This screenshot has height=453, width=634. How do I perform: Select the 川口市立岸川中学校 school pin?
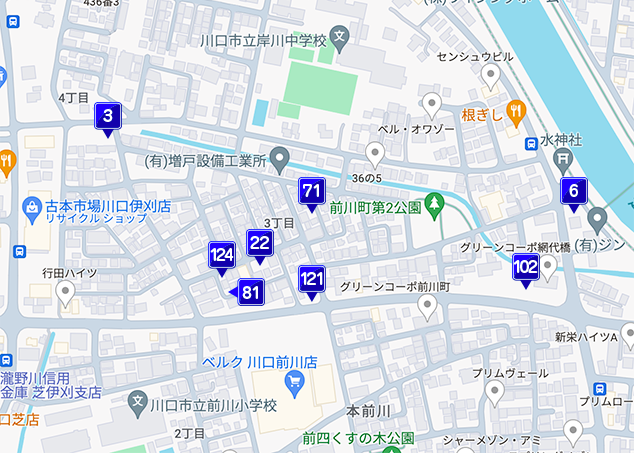(x=341, y=41)
